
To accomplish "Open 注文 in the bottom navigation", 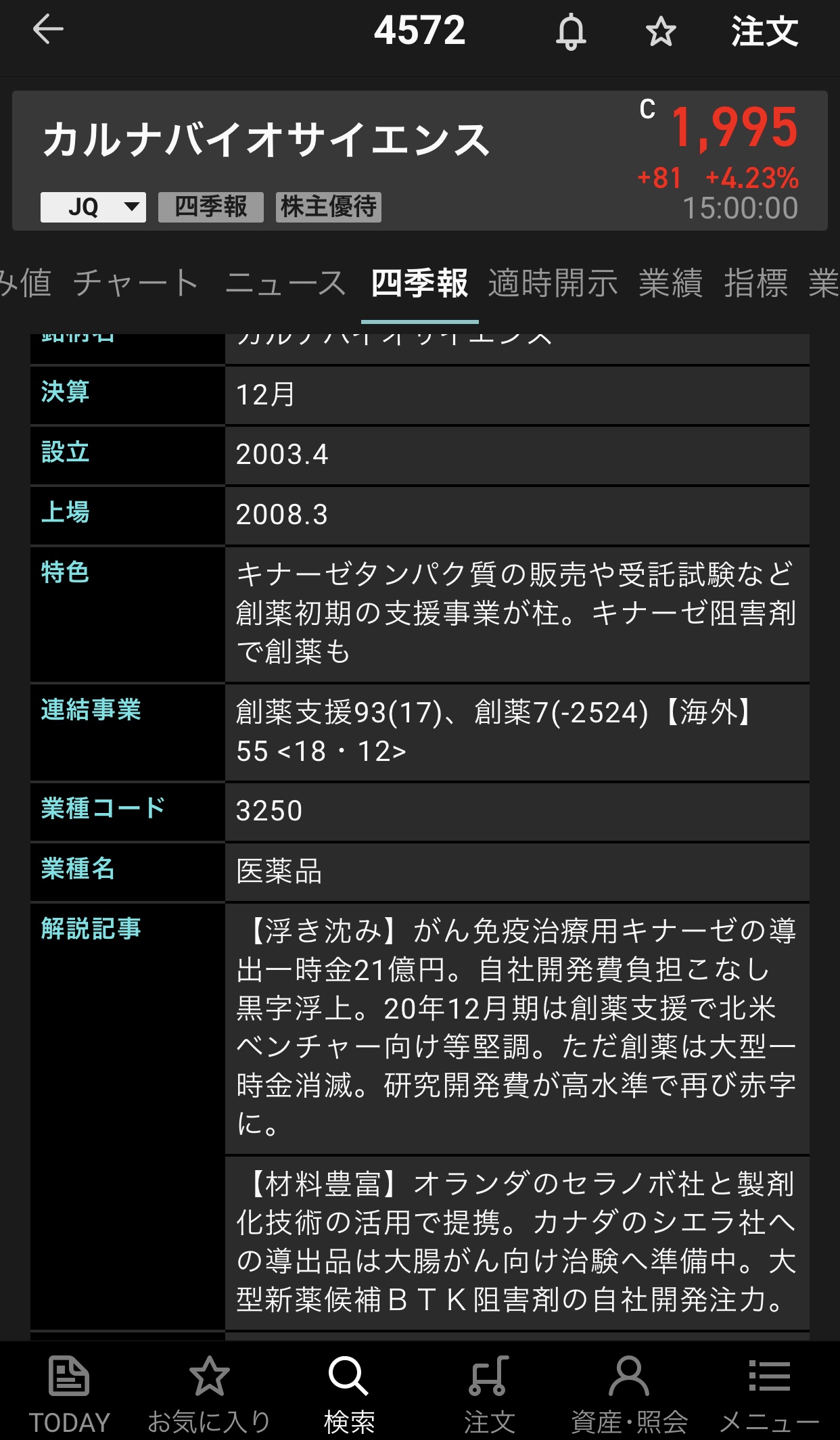I will pyautogui.click(x=489, y=1395).
